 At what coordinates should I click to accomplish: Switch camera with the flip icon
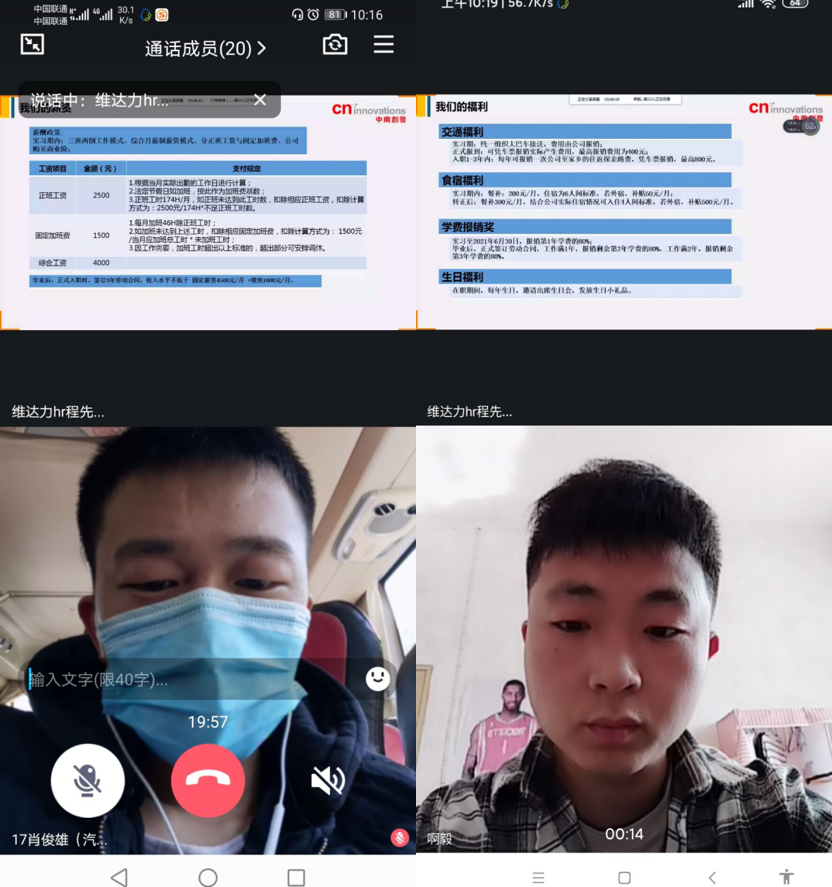[335, 45]
